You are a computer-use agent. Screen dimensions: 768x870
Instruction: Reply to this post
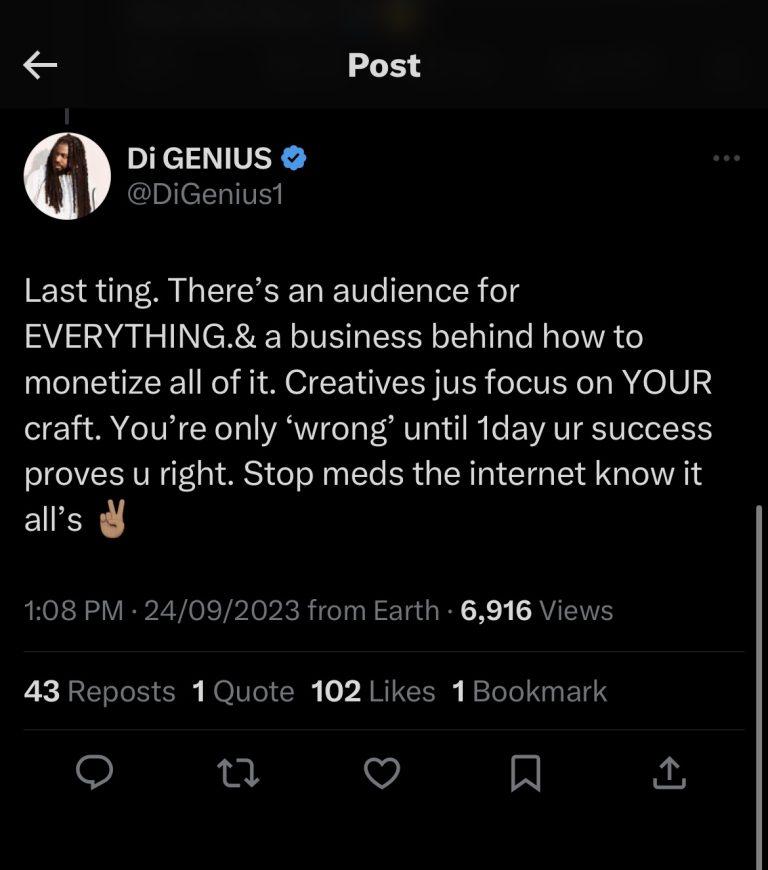click(94, 773)
